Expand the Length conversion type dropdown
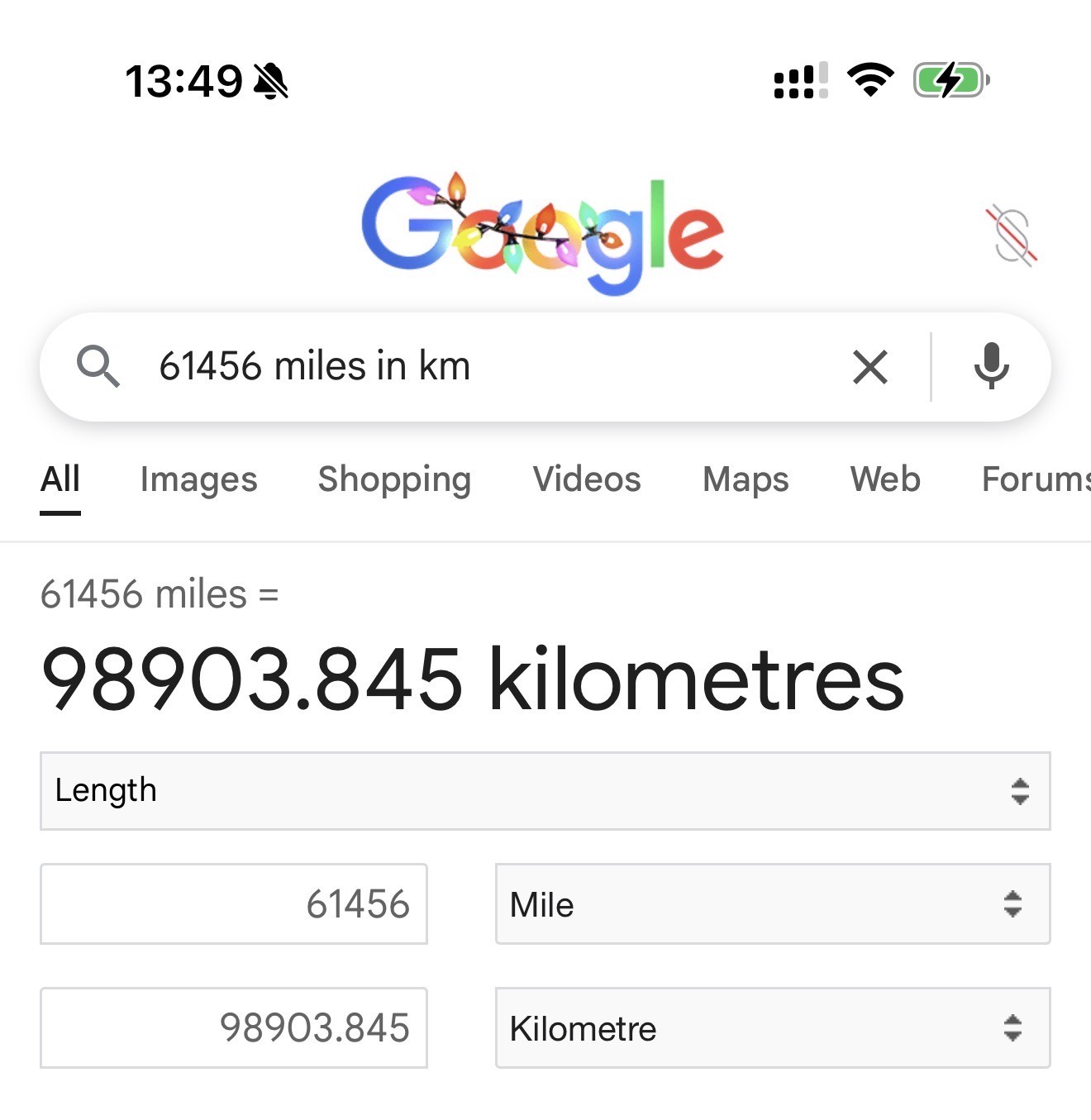Viewport: 1091px width, 1120px height. [x=545, y=791]
